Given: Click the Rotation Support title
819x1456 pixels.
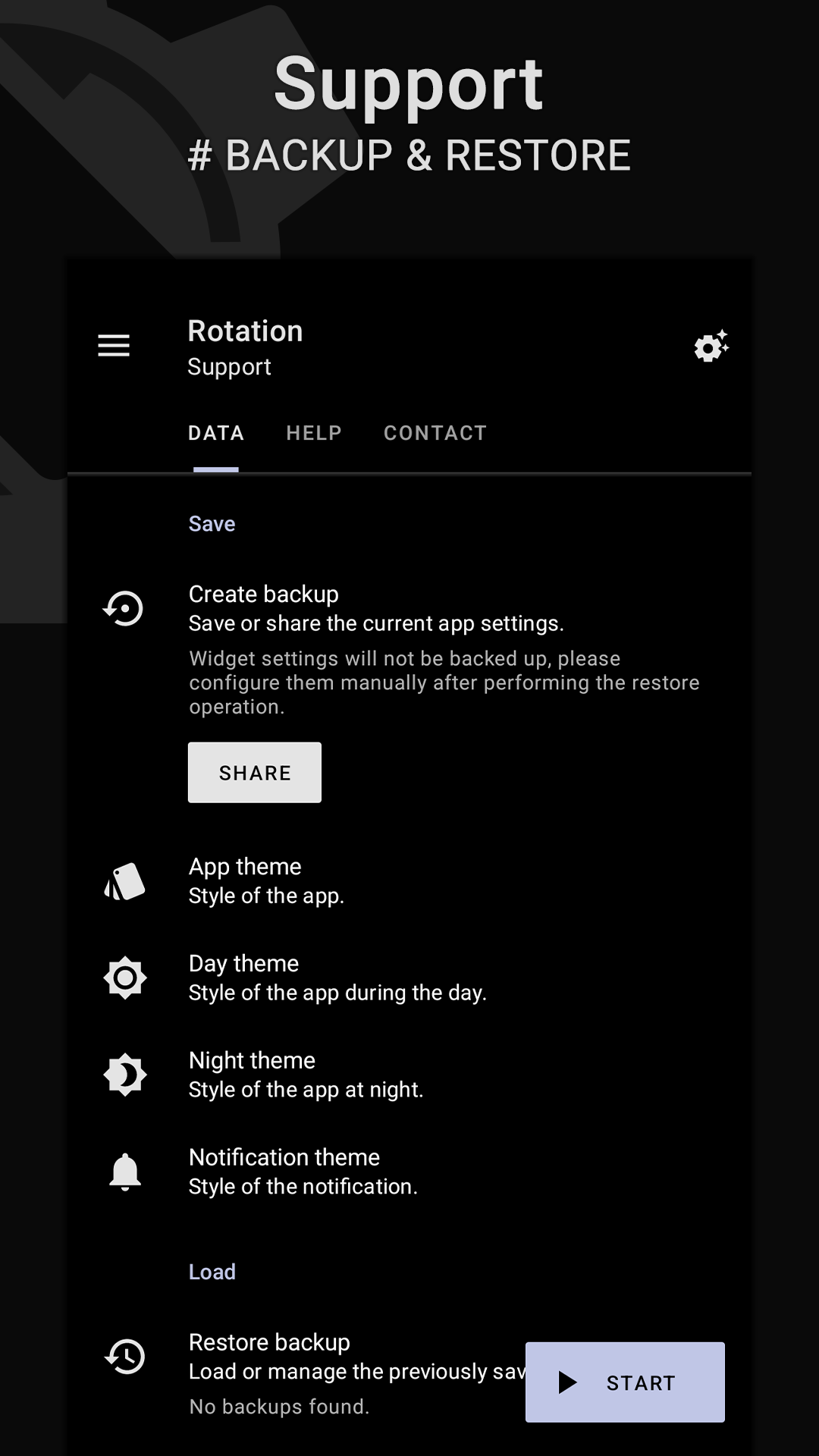Looking at the screenshot, I should [245, 346].
